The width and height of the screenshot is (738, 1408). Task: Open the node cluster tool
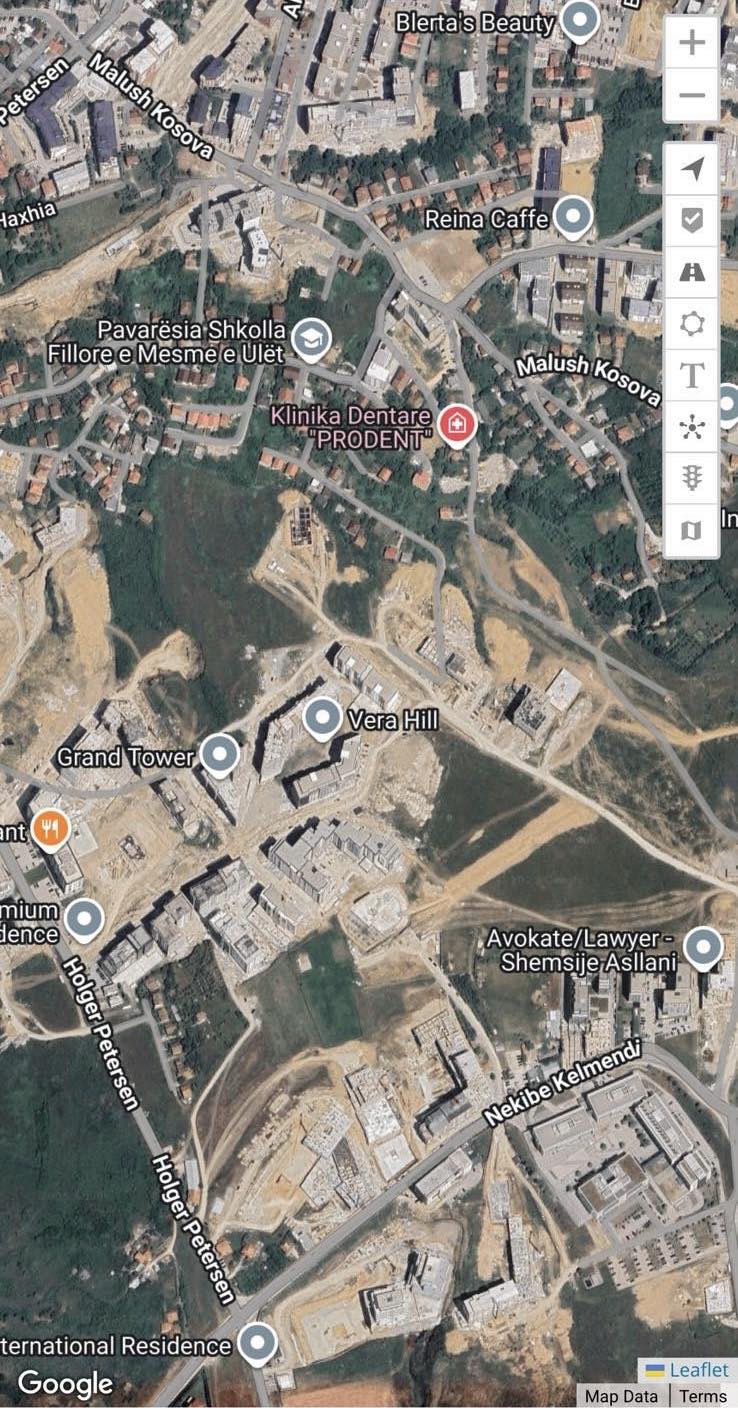coord(692,428)
